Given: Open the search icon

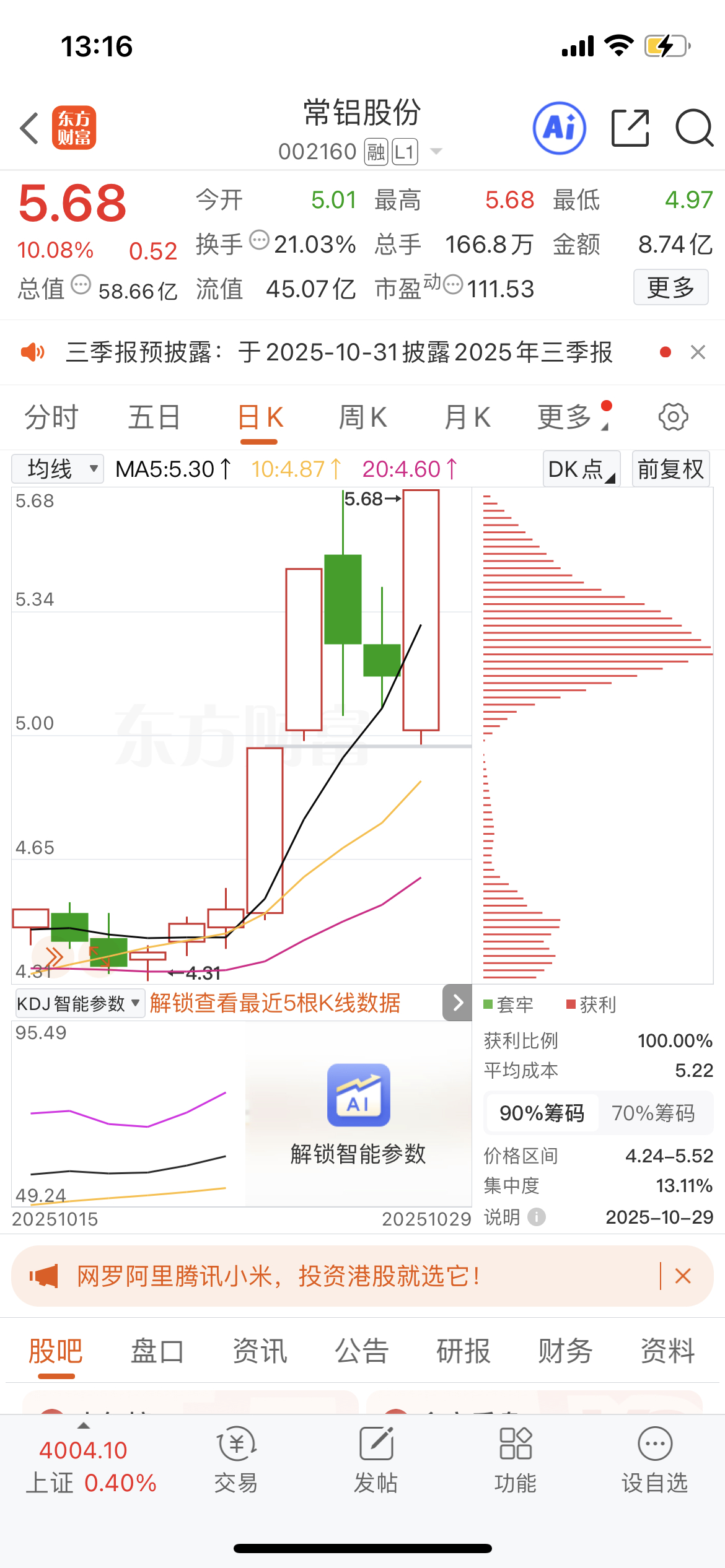Looking at the screenshot, I should pos(694,127).
